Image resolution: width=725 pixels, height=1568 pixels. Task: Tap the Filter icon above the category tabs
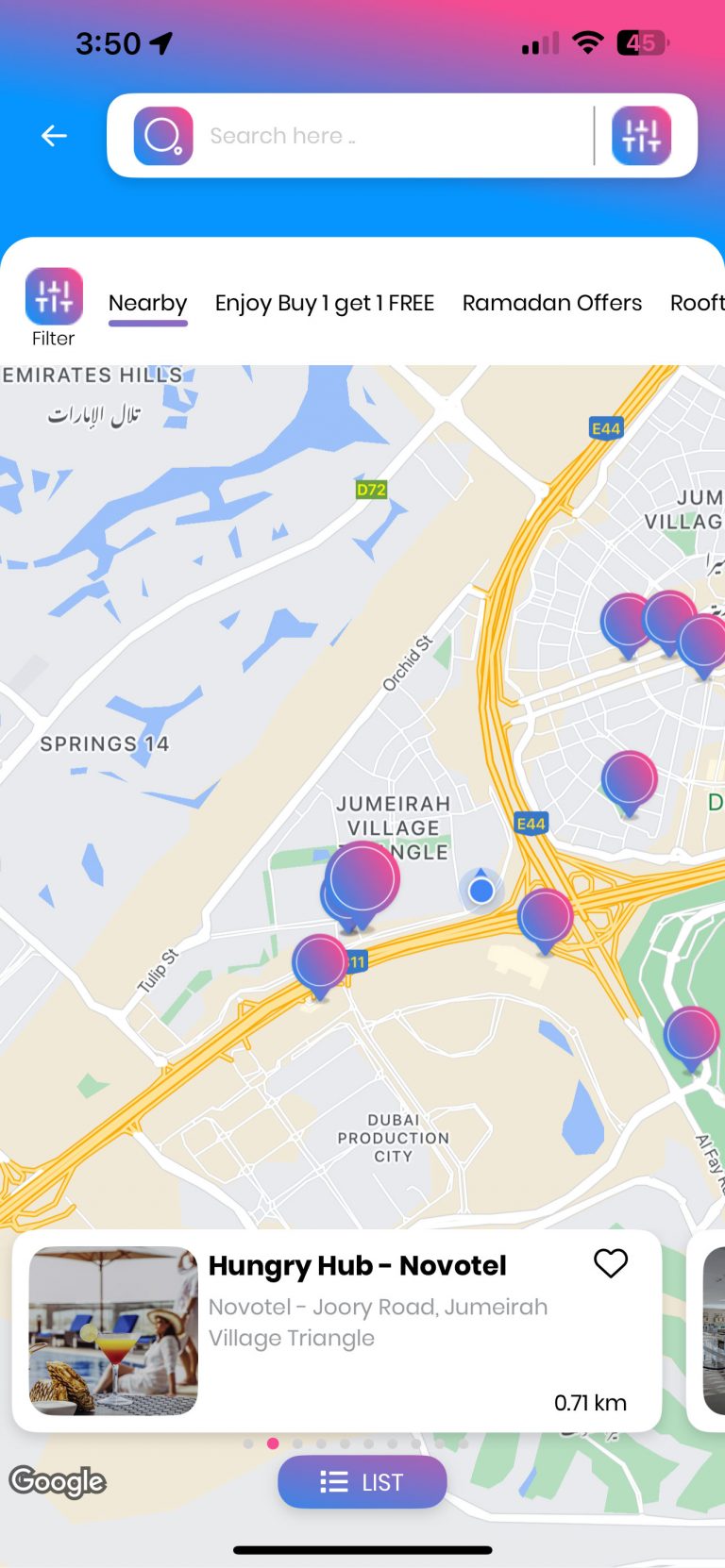click(53, 294)
